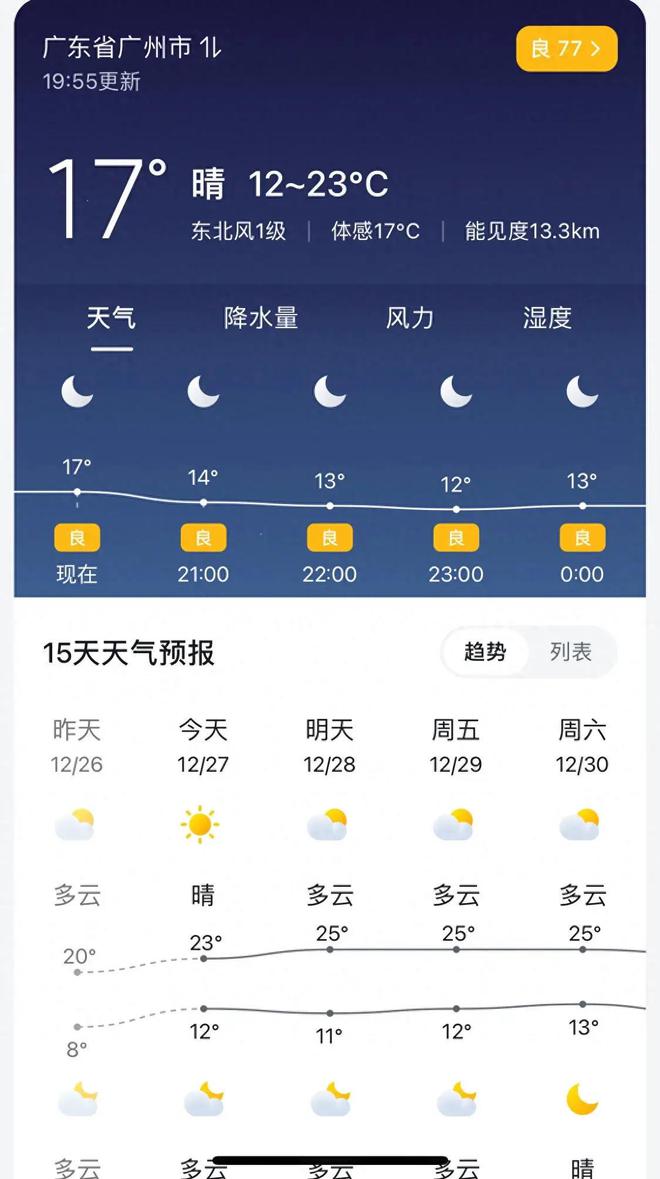Open the 周五 12/29 forecast column
This screenshot has height=1179, width=660.
[456, 746]
